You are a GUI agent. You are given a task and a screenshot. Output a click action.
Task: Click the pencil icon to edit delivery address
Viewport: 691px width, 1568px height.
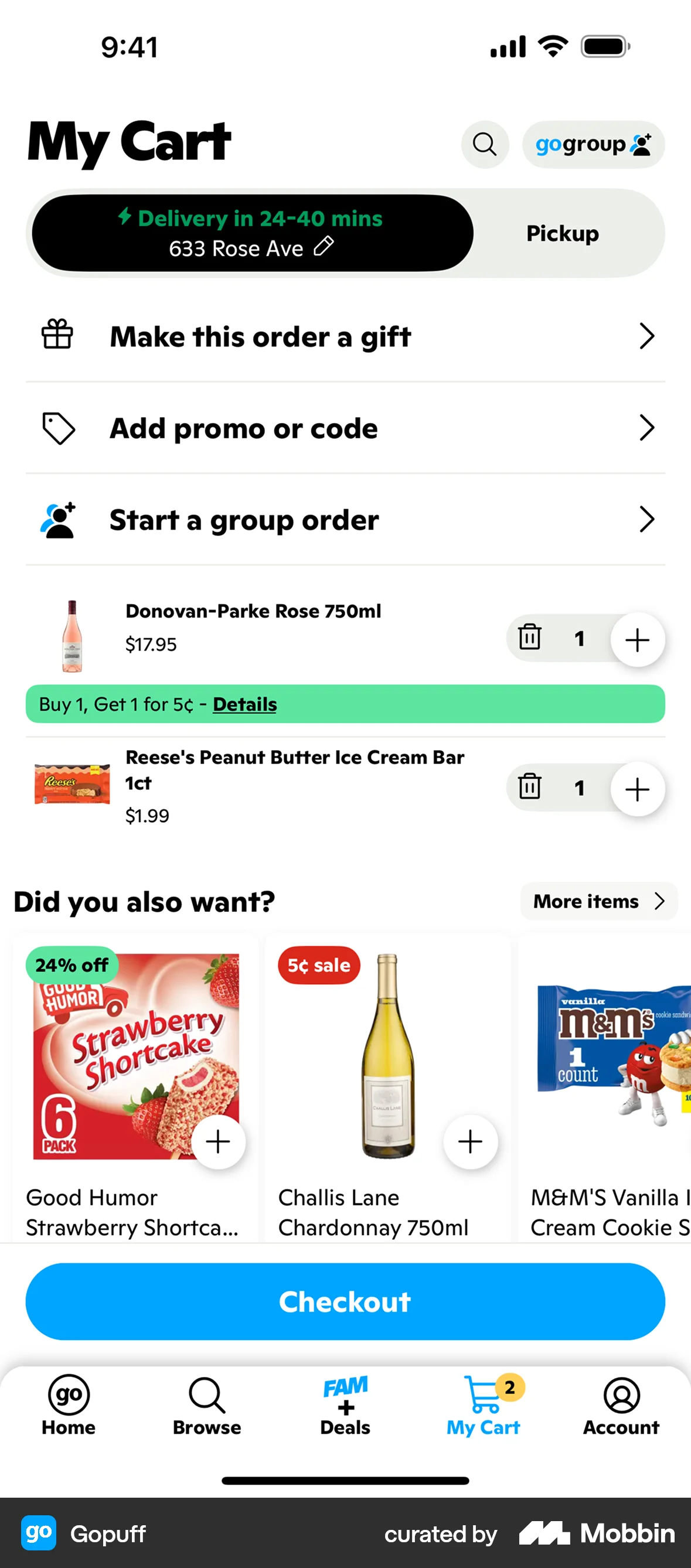[x=323, y=248]
